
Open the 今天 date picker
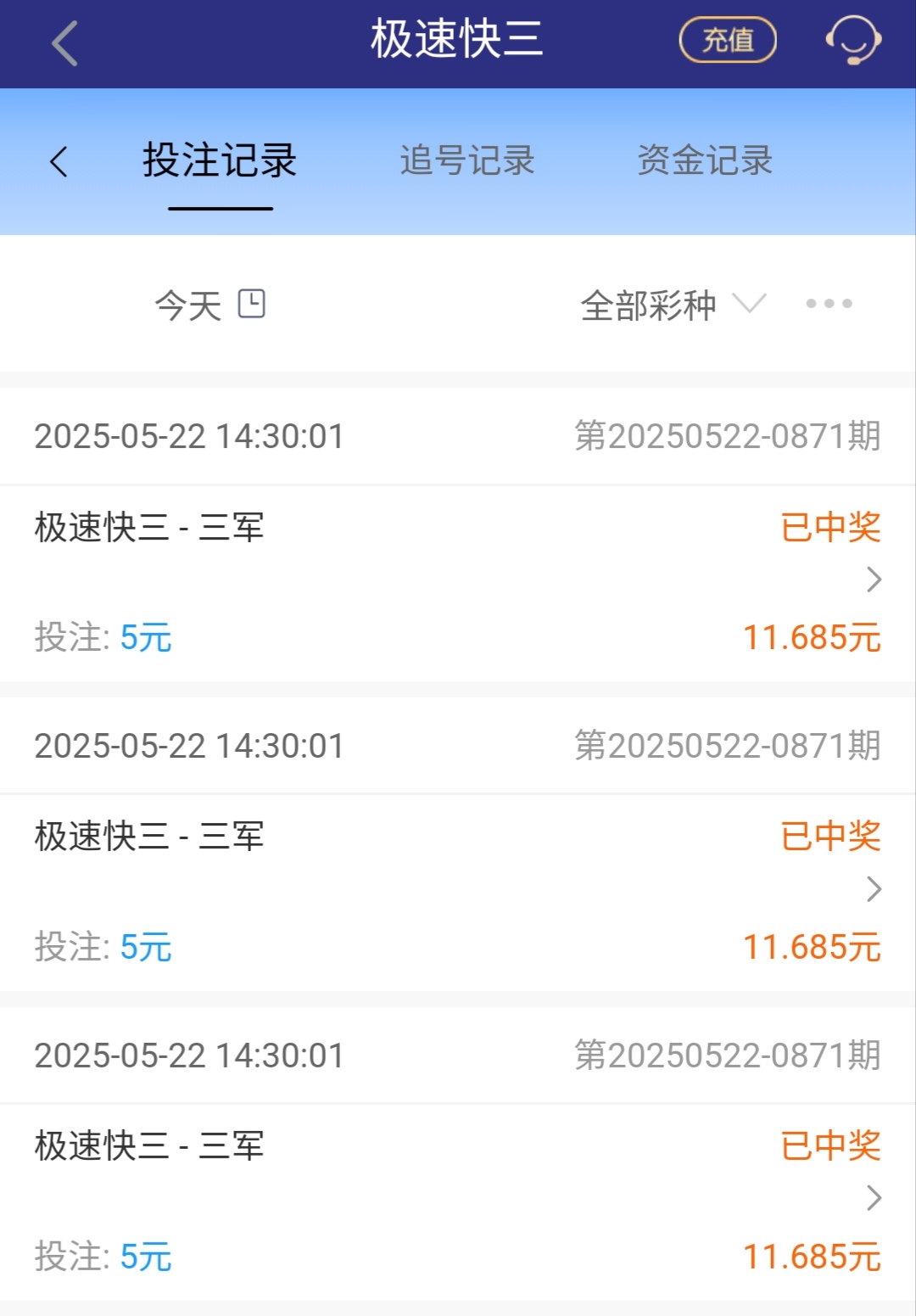click(x=209, y=305)
